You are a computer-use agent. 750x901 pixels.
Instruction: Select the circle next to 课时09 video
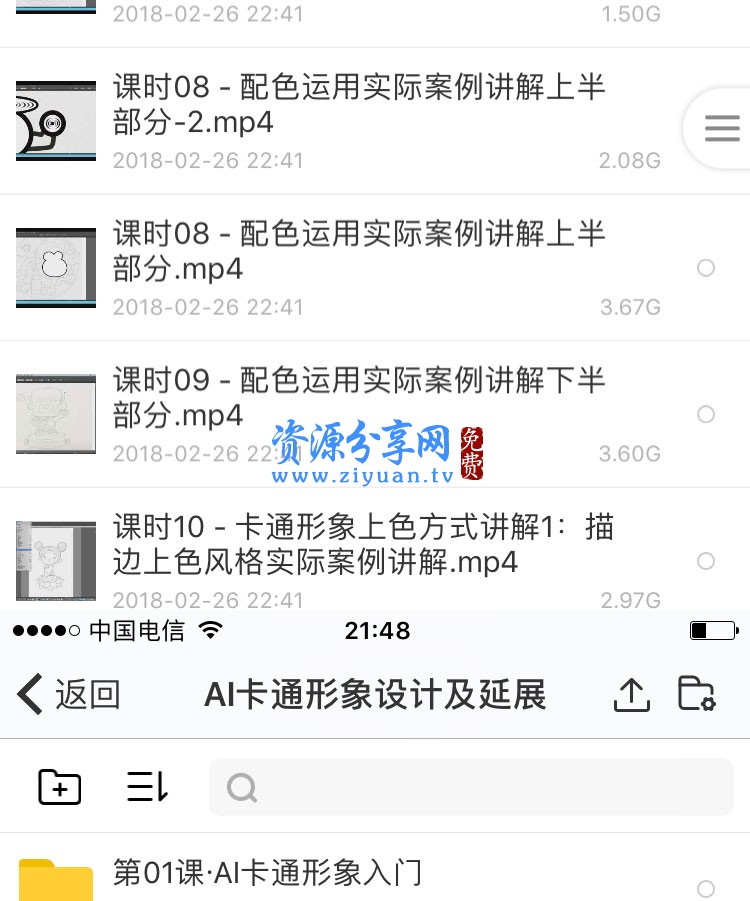706,414
